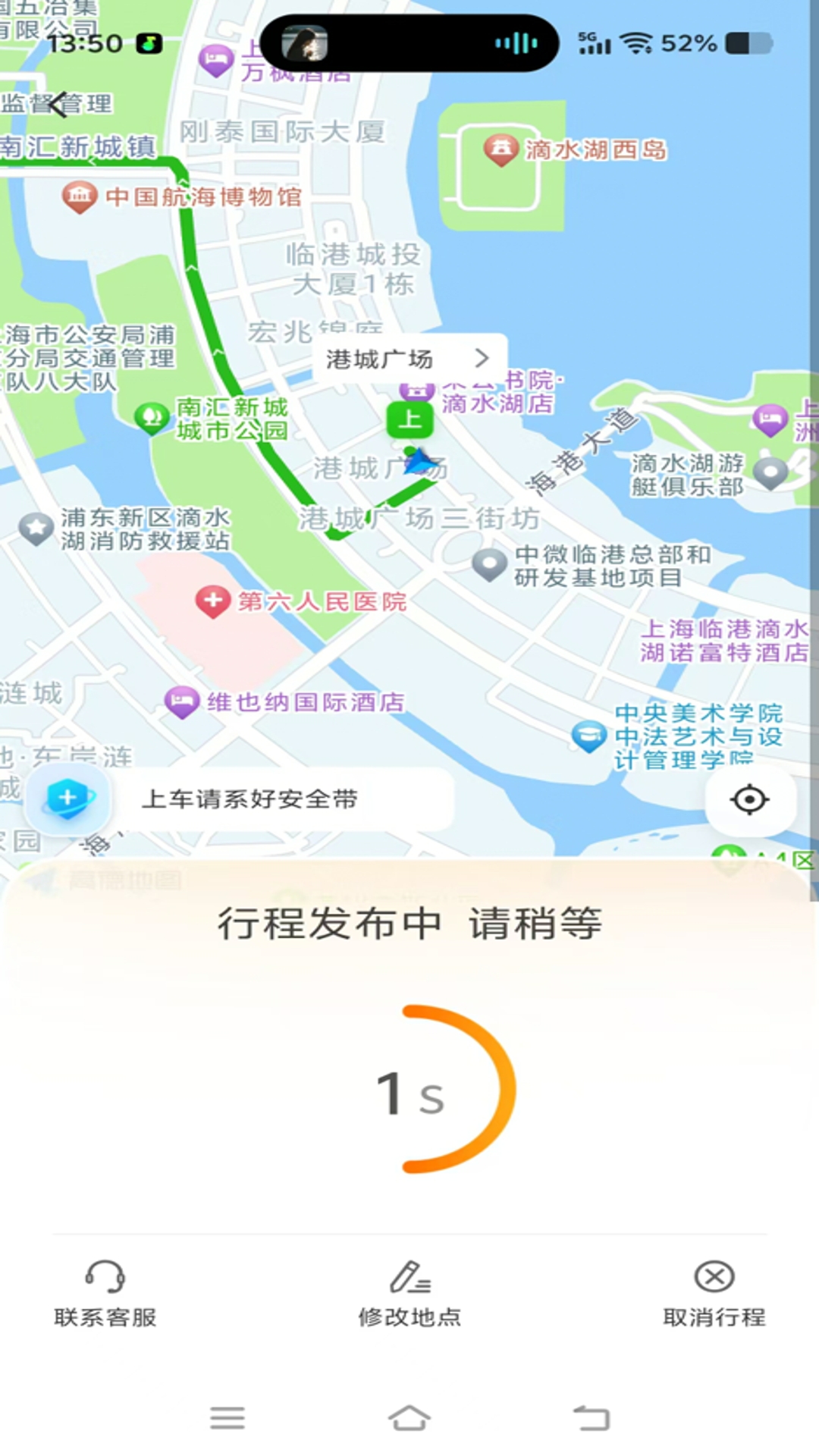Select the 维也纳国际酒店 hotel marker
Image resolution: width=819 pixels, height=1456 pixels.
(180, 701)
